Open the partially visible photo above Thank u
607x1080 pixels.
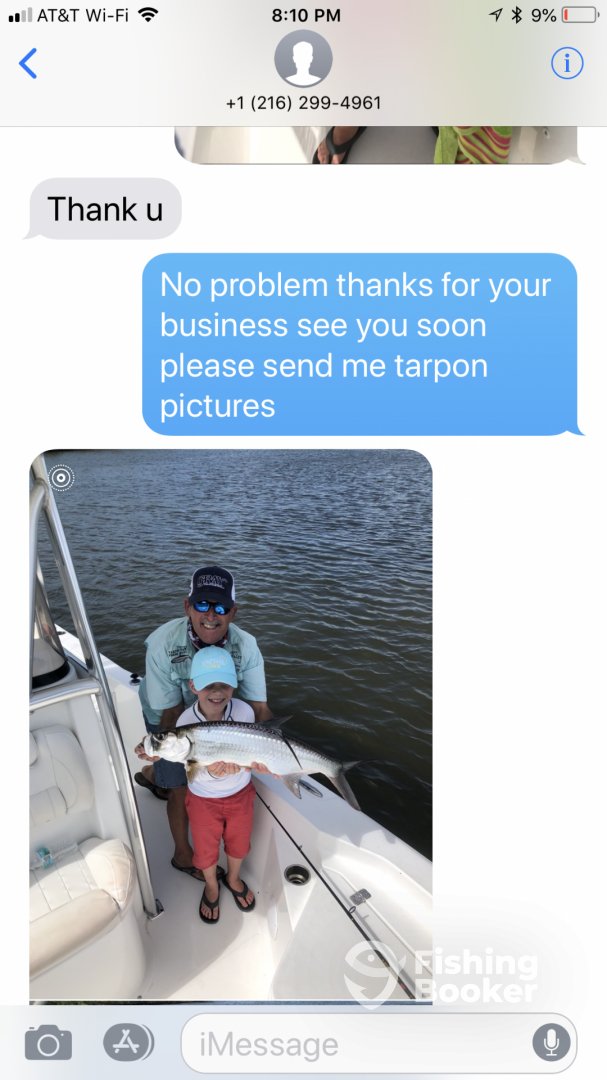tap(378, 145)
